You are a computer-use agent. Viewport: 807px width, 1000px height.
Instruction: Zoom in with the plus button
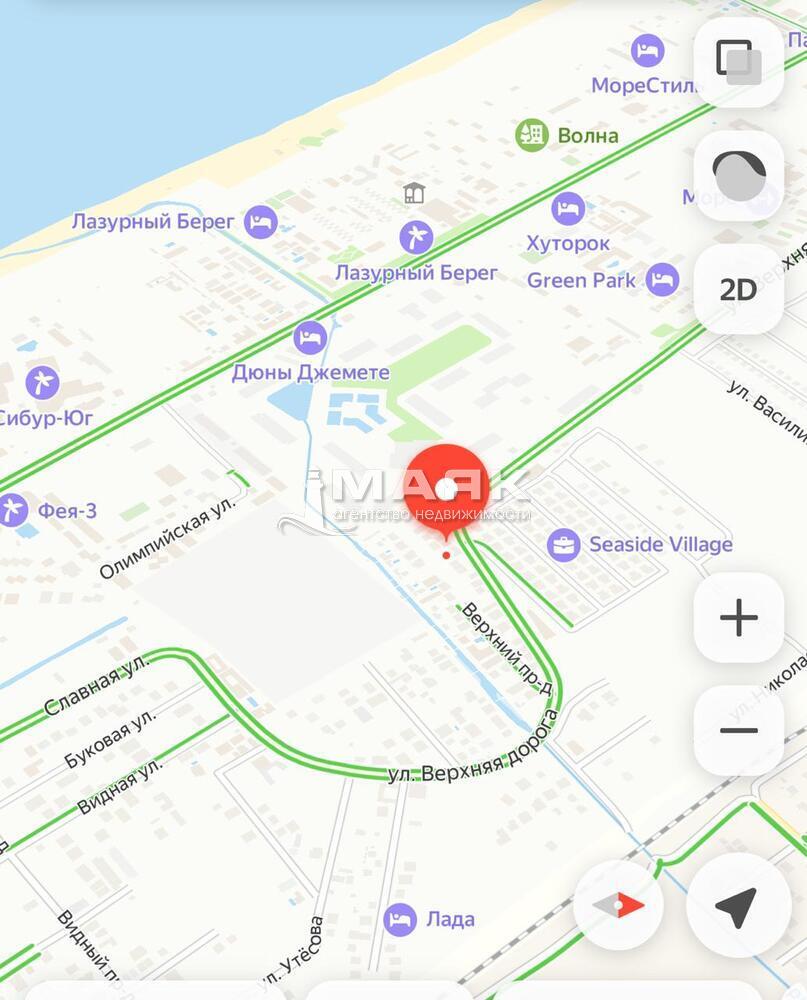738,618
